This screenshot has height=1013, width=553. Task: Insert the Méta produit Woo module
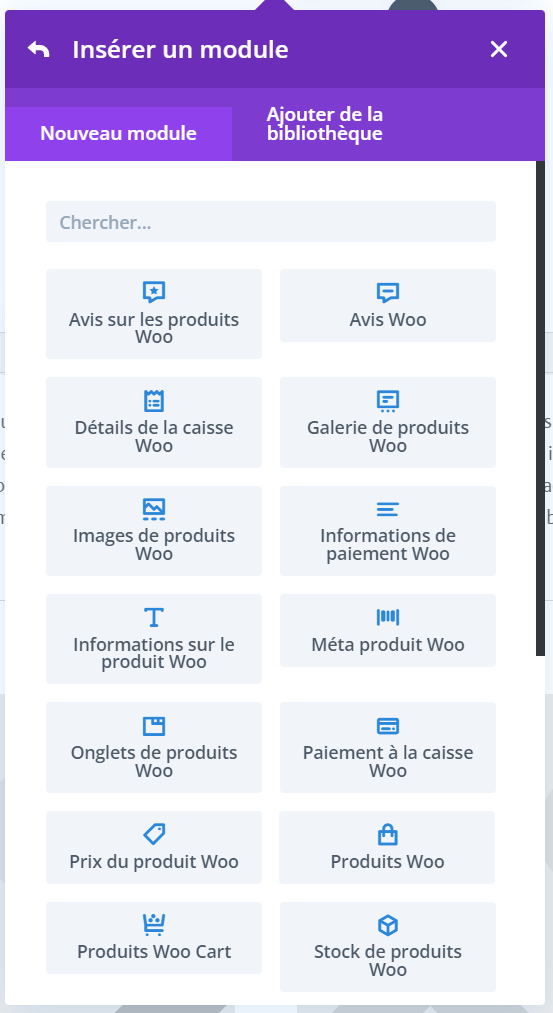(x=388, y=631)
